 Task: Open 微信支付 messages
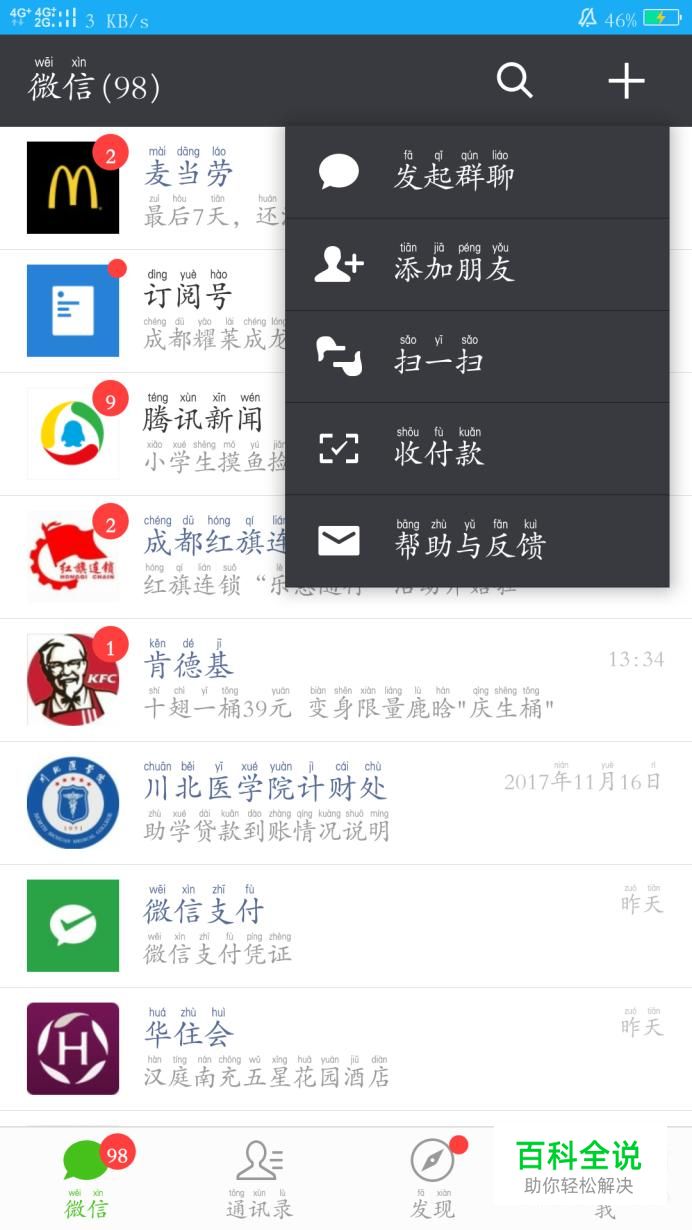[346, 926]
